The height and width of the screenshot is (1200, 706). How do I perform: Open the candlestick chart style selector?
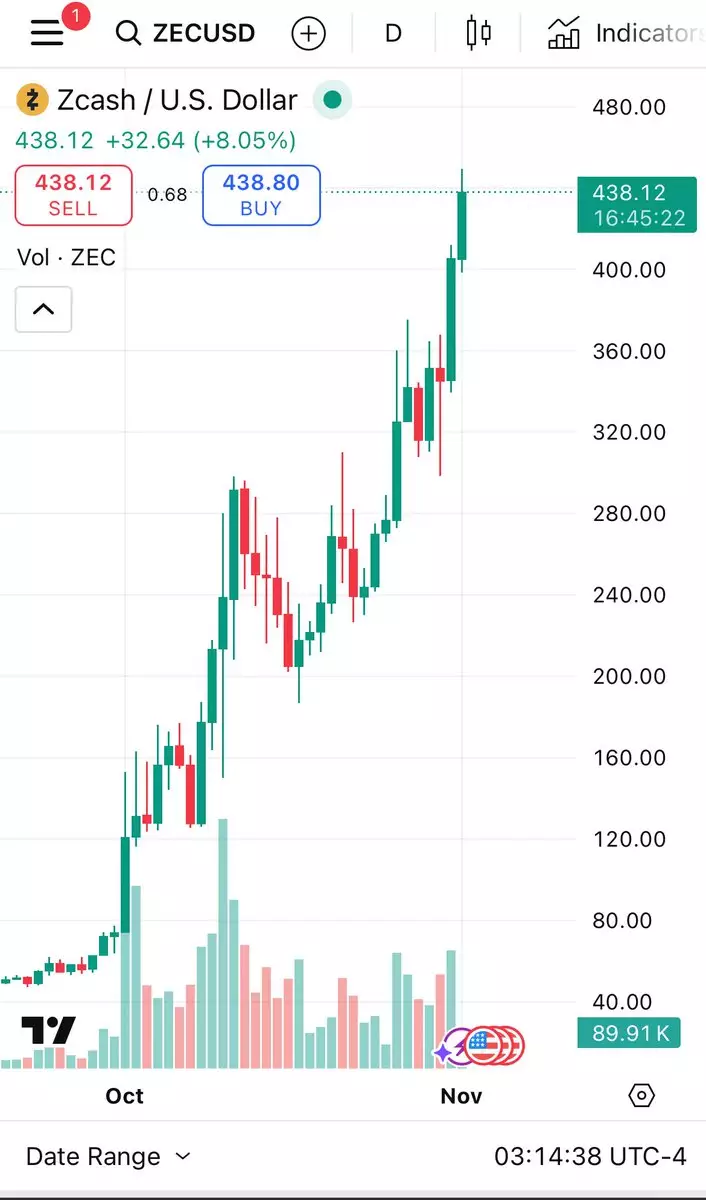click(x=479, y=33)
